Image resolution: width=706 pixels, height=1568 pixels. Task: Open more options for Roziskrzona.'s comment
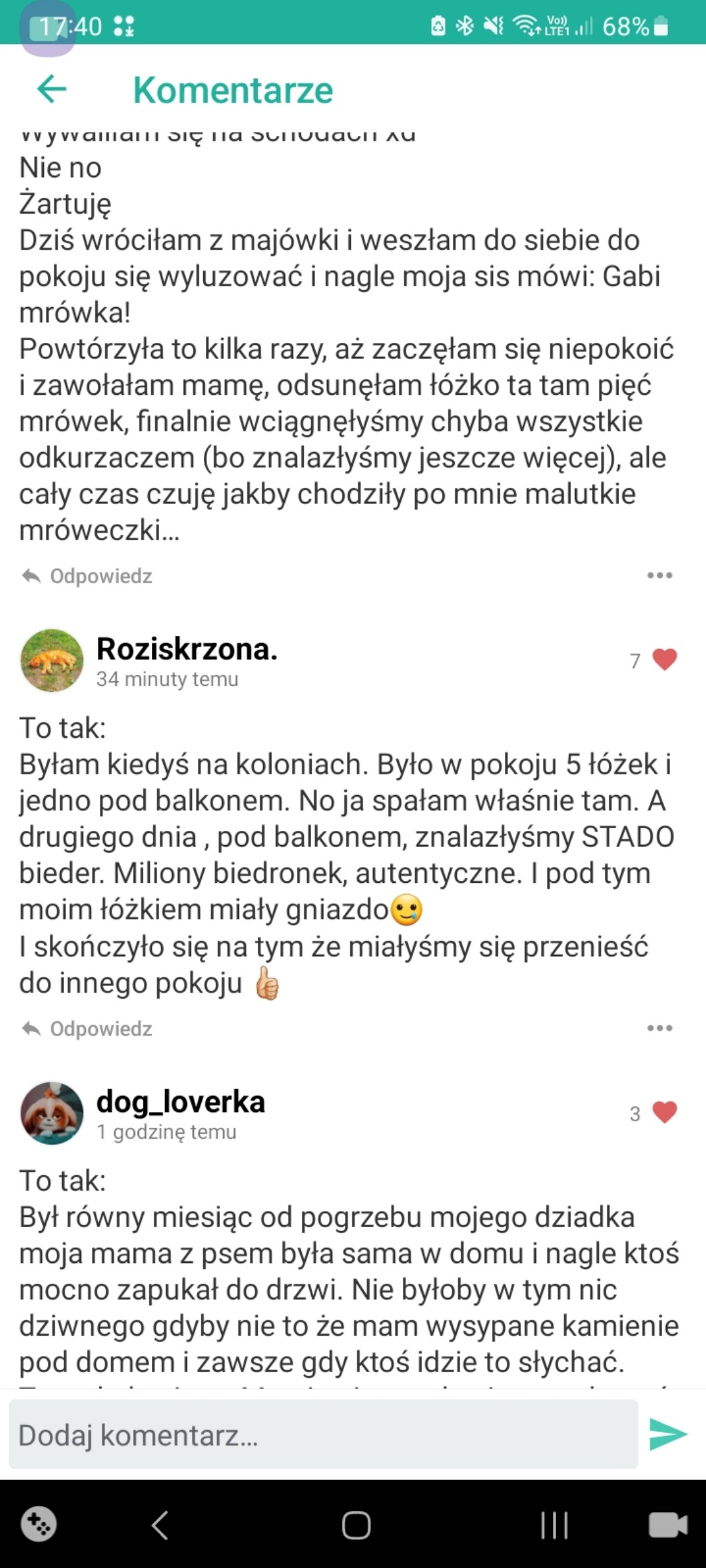click(659, 1028)
